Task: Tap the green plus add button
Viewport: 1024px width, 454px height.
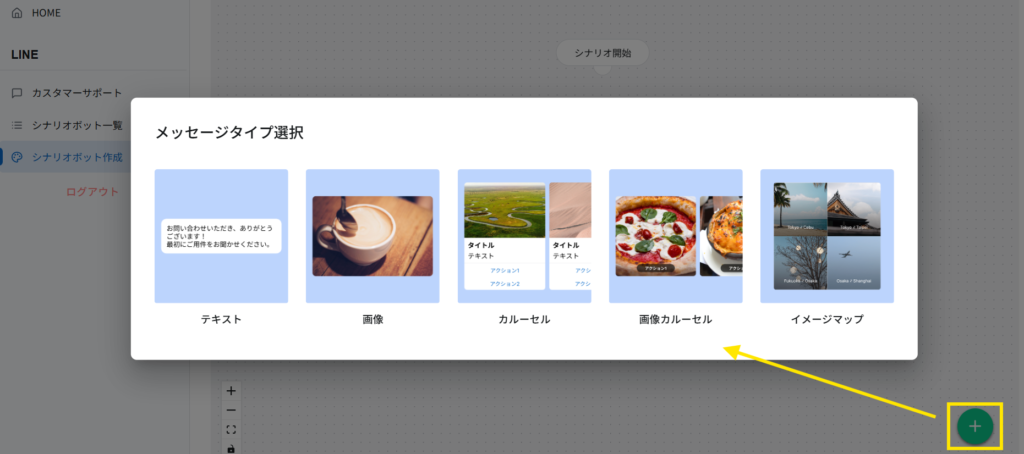Action: coord(975,426)
